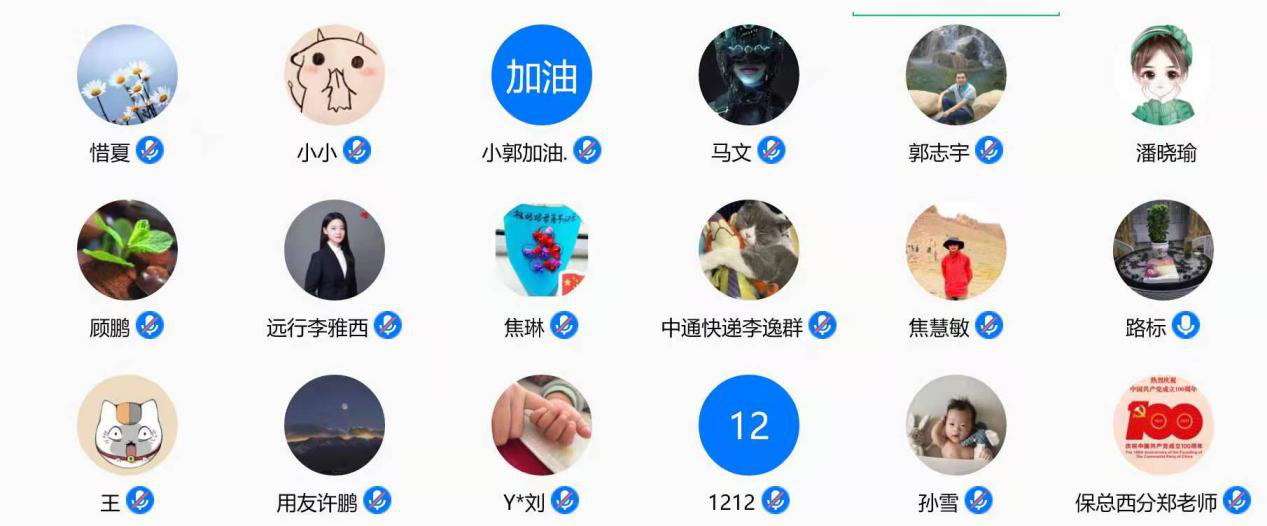Tap participant 马文's avatar
Screen dimensions: 1267x526
pos(748,75)
